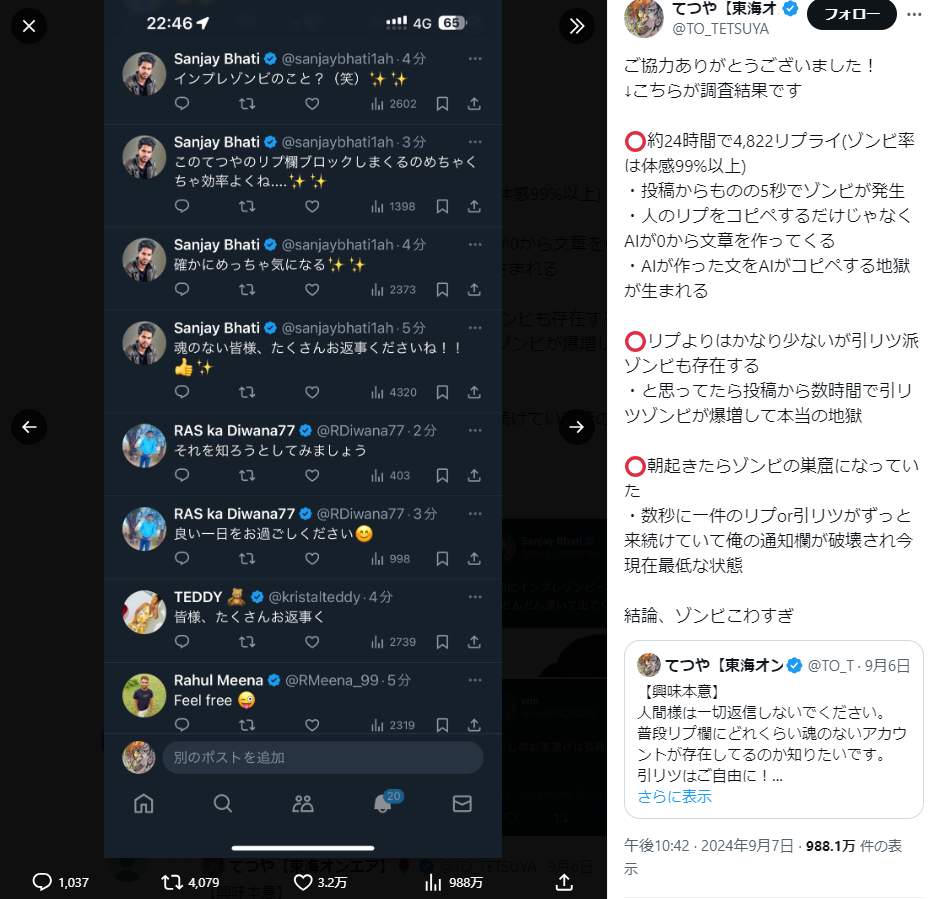
Task: Close the photo viewer
Action: point(28,26)
